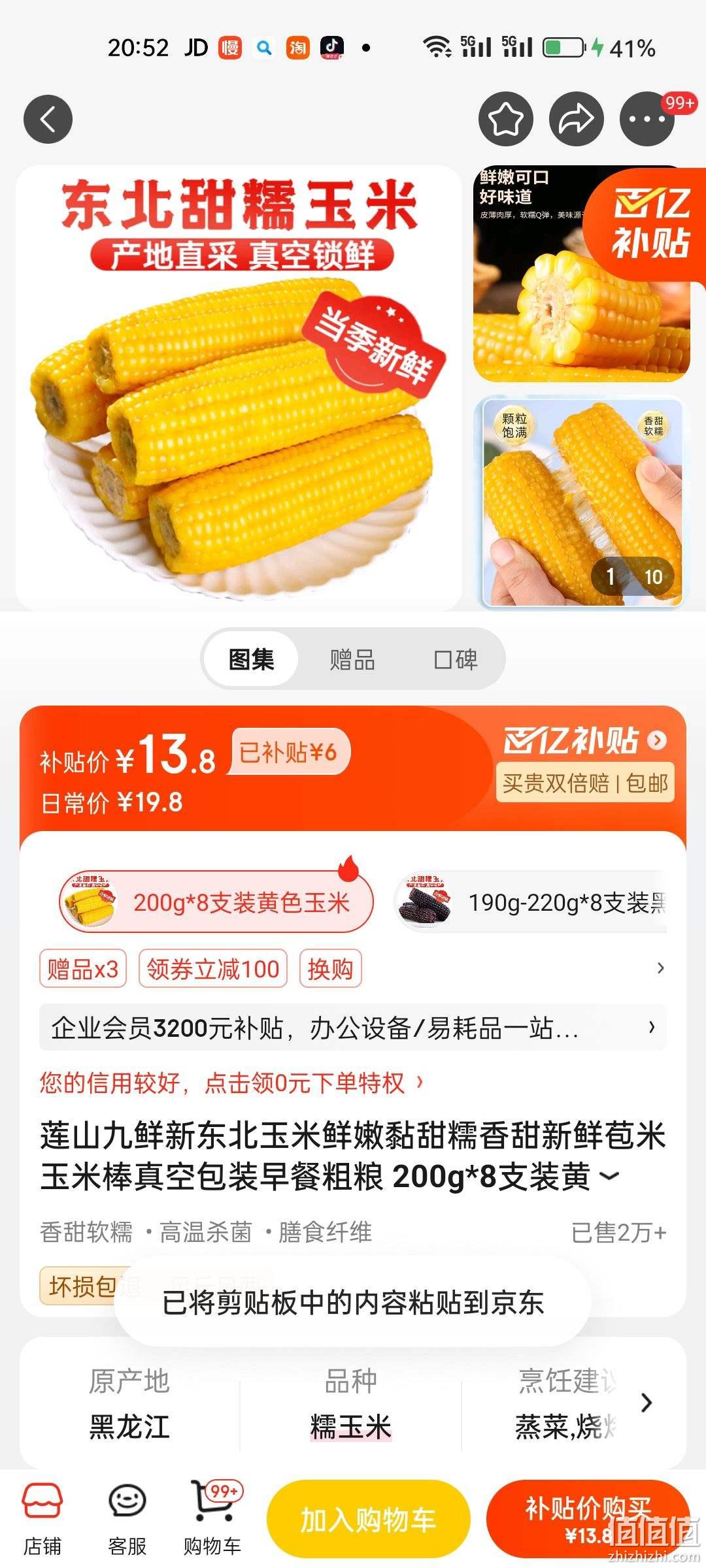Share this product page
Image resolution: width=706 pixels, height=1568 pixels.
[x=576, y=119]
